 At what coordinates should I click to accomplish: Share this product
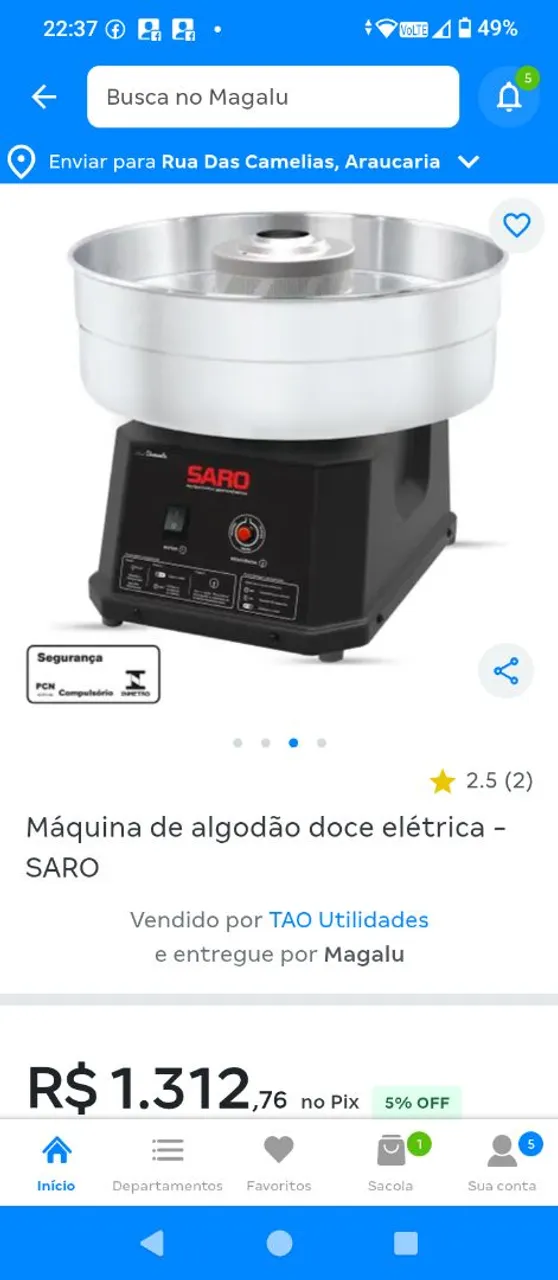point(506,671)
